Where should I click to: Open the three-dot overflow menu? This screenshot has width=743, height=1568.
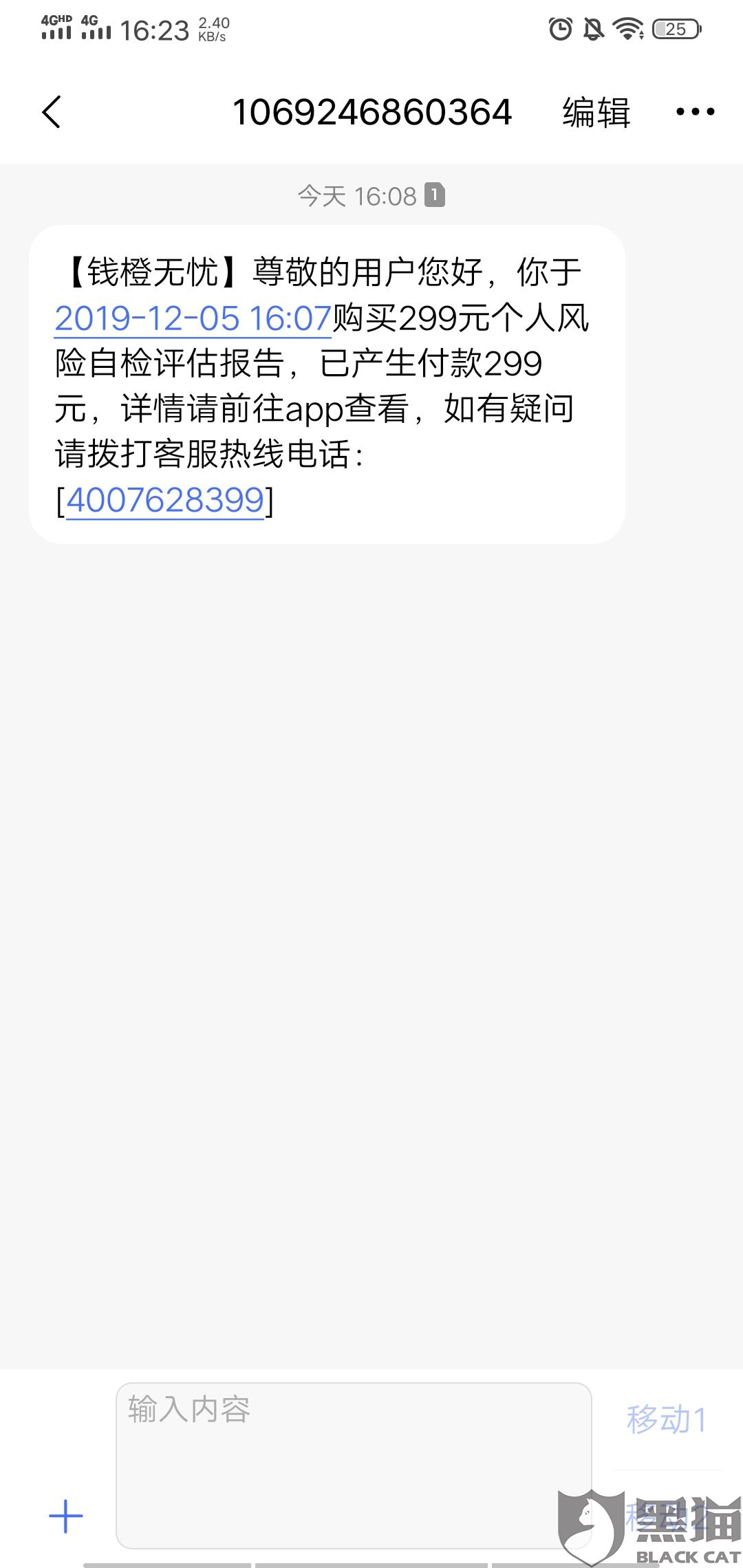coord(695,112)
